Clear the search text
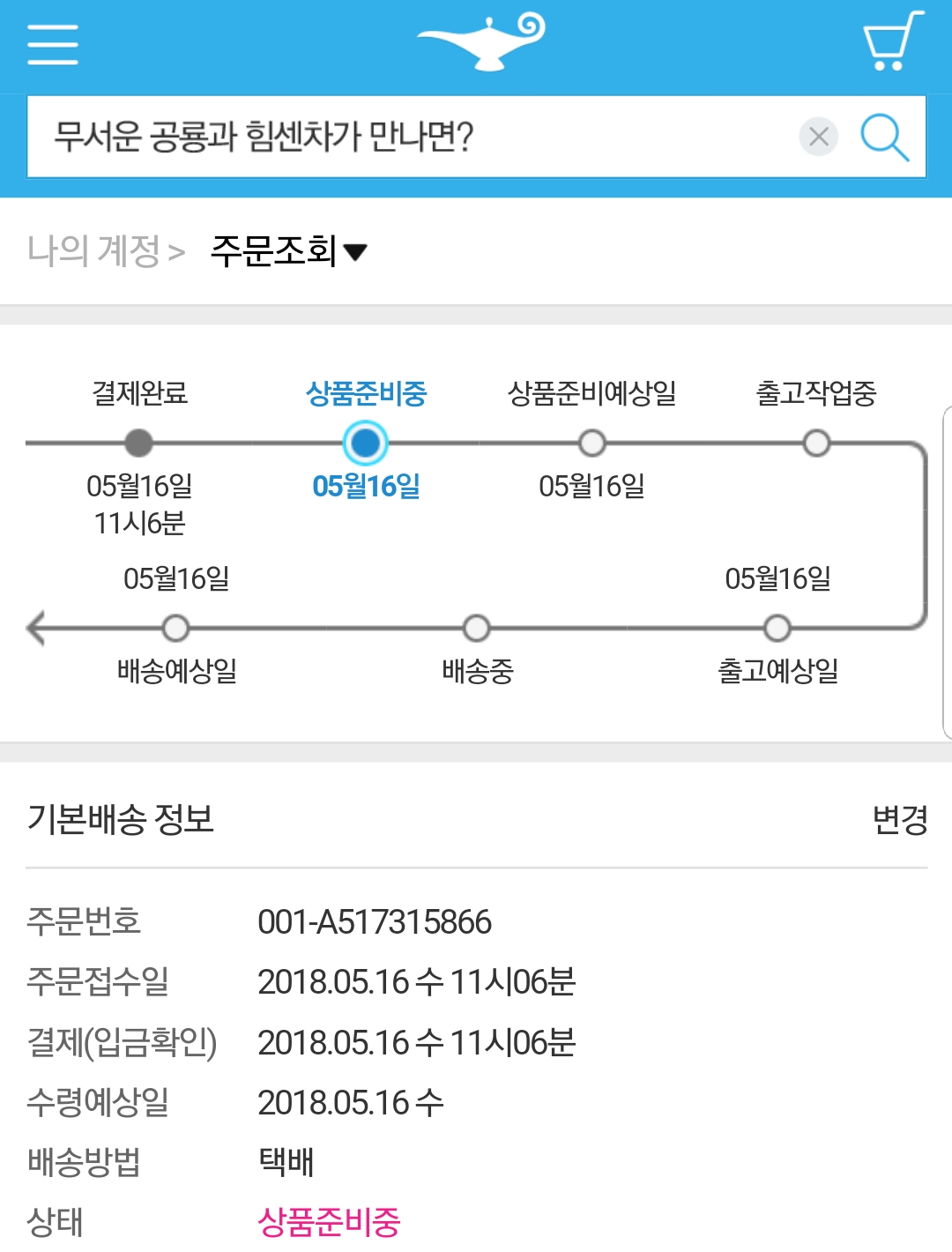Viewport: 952px width, 1252px height. point(818,137)
